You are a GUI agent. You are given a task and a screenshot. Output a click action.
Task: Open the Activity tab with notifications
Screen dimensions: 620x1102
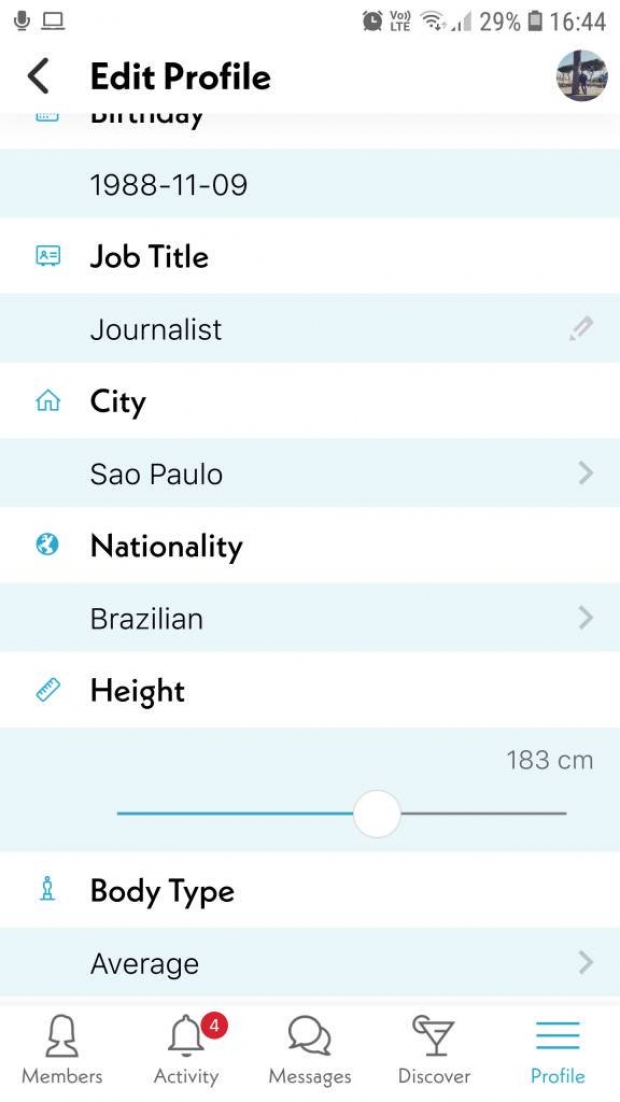coord(186,1051)
